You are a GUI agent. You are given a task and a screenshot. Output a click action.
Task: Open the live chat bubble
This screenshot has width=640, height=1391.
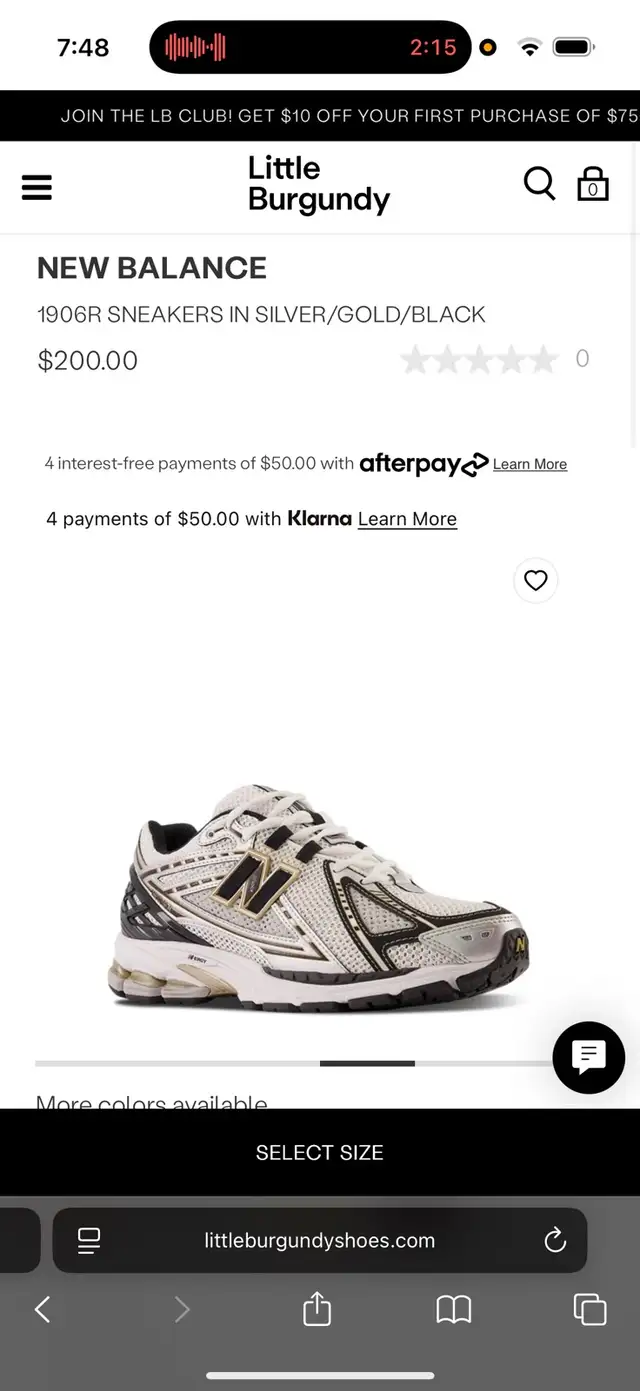[589, 1058]
